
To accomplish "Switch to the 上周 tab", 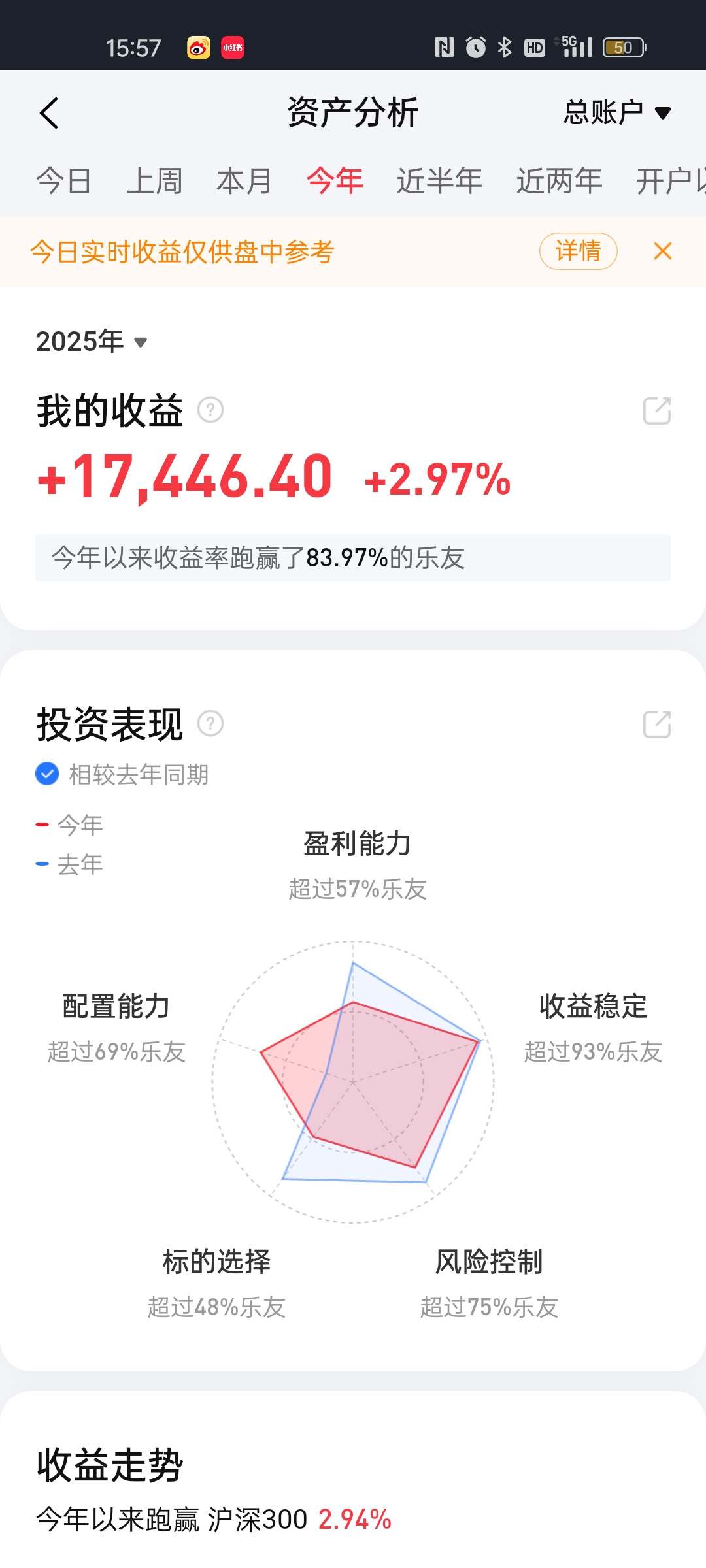I will 154,181.
